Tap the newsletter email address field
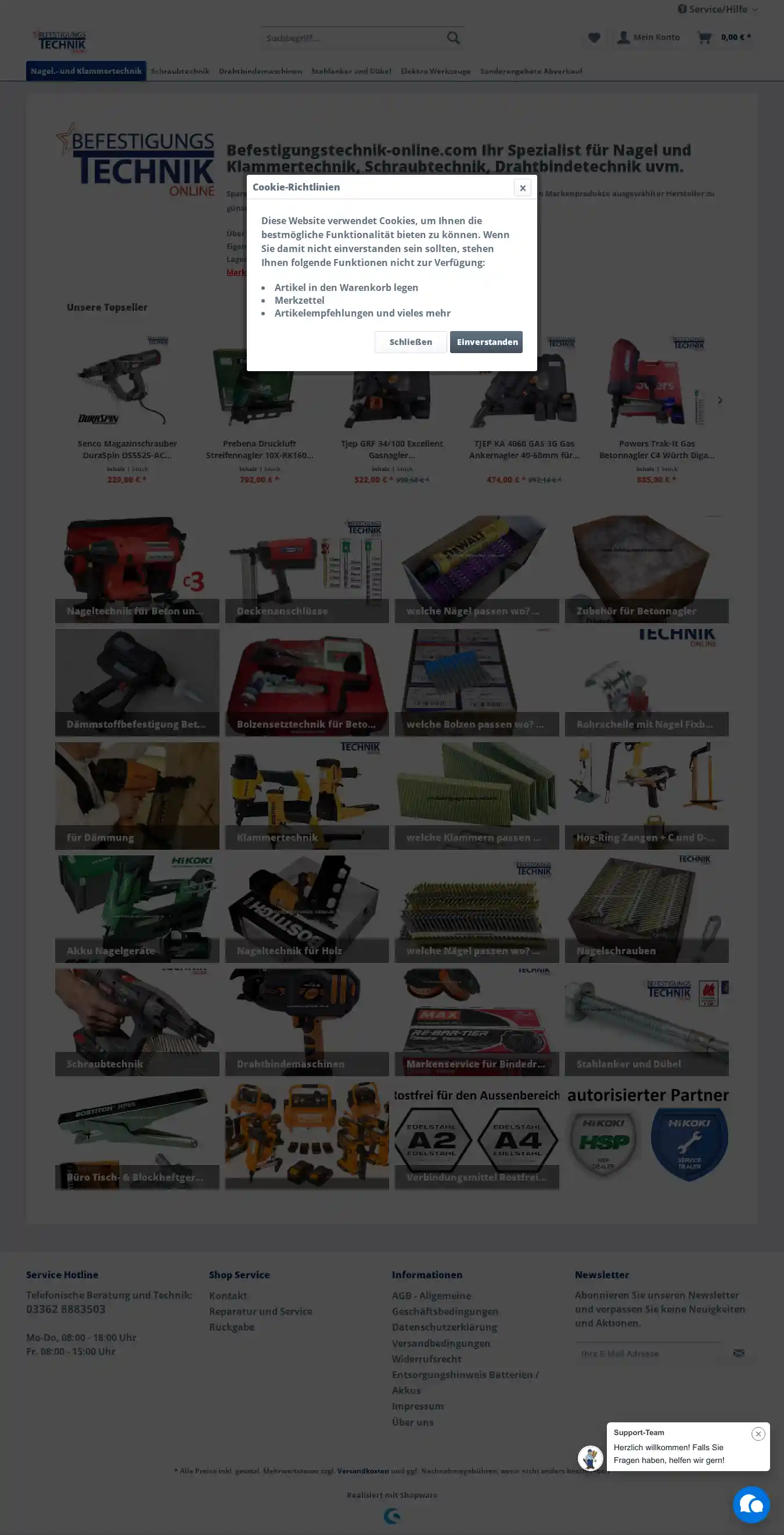Screen dimensions: 784x1535 click(x=649, y=1354)
